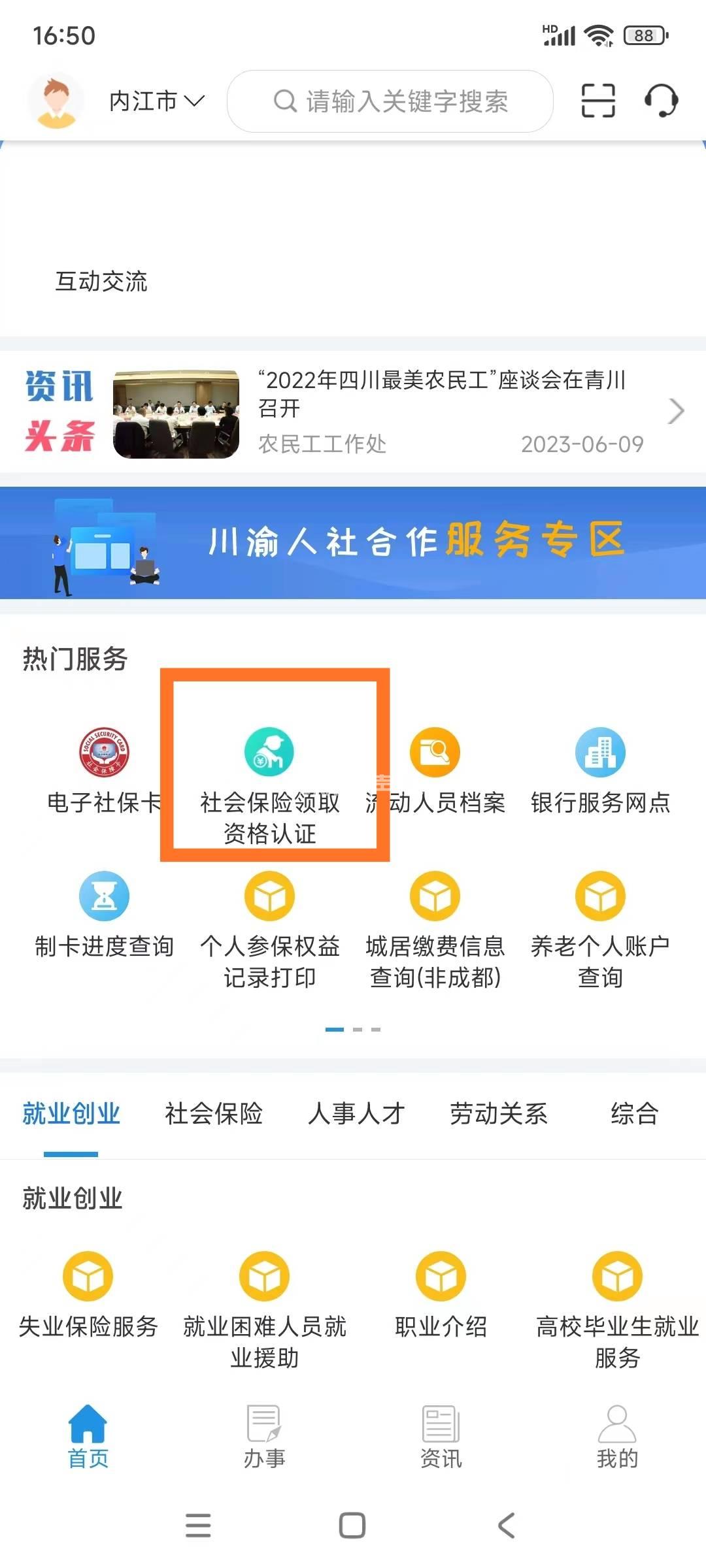Open customer service headset icon
706x1568 pixels.
pyautogui.click(x=661, y=101)
